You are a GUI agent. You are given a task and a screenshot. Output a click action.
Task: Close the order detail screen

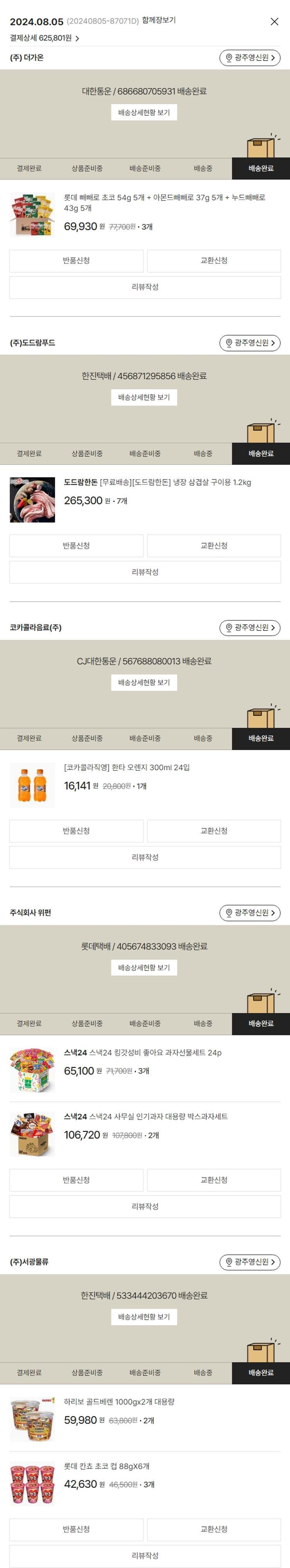(x=274, y=21)
